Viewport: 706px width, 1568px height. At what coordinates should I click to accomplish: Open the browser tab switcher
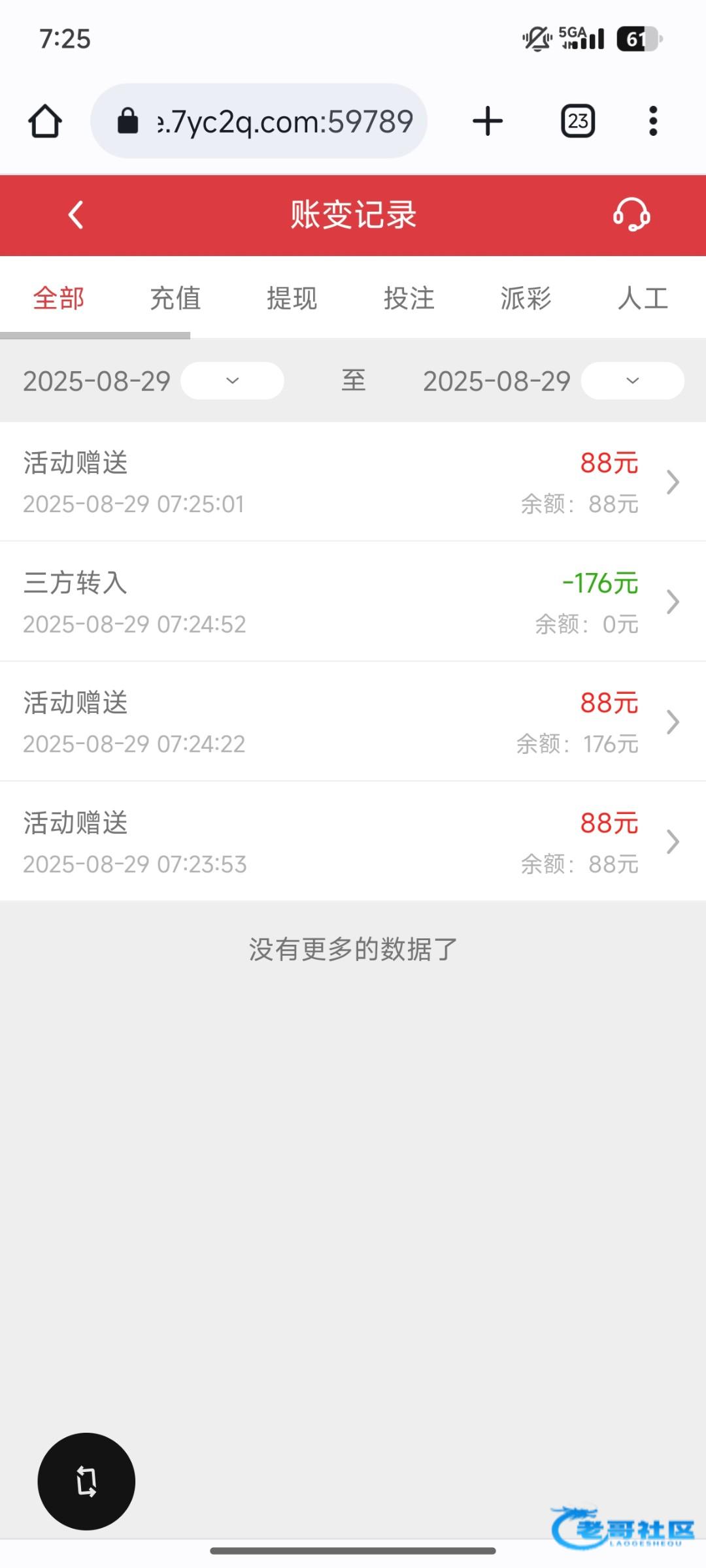tap(578, 121)
